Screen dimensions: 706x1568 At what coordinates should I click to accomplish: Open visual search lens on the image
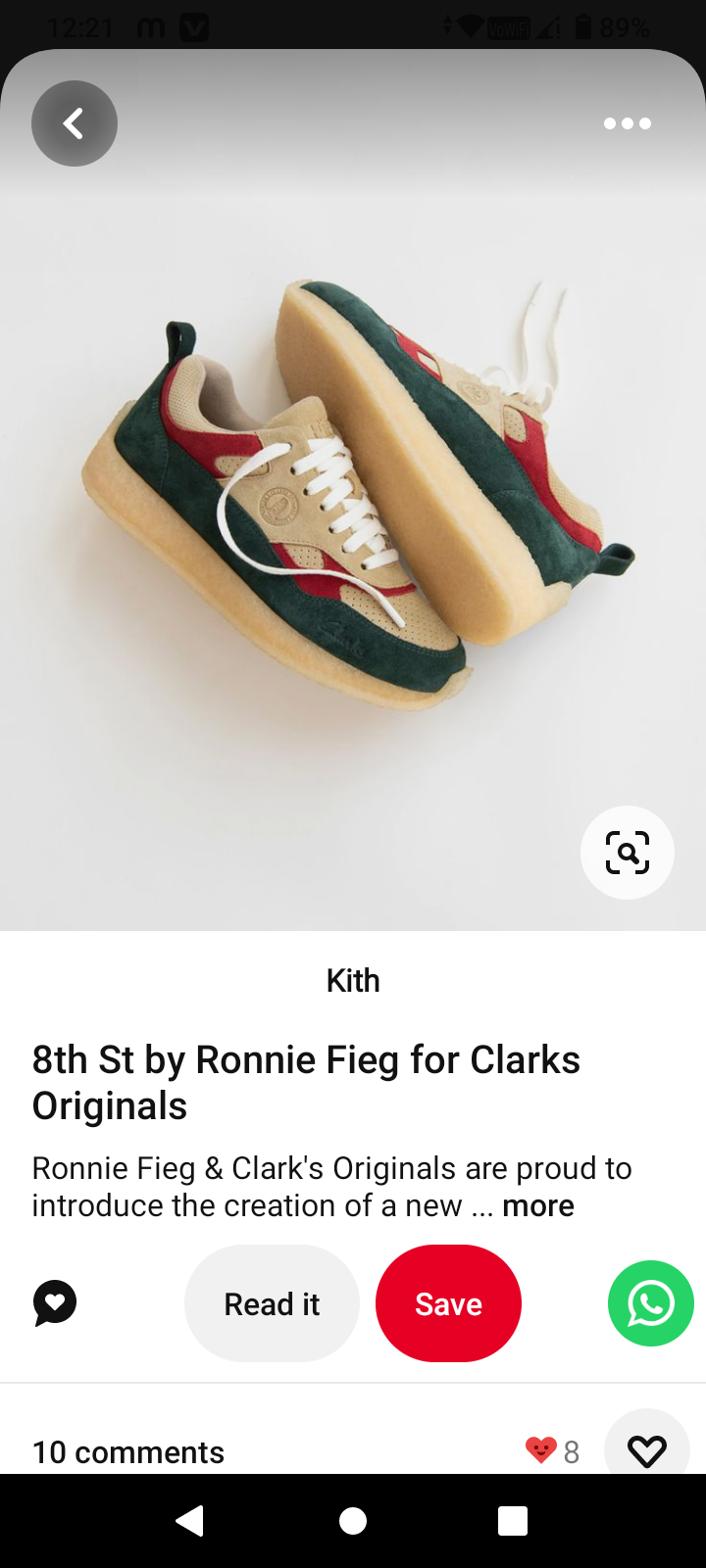(628, 853)
